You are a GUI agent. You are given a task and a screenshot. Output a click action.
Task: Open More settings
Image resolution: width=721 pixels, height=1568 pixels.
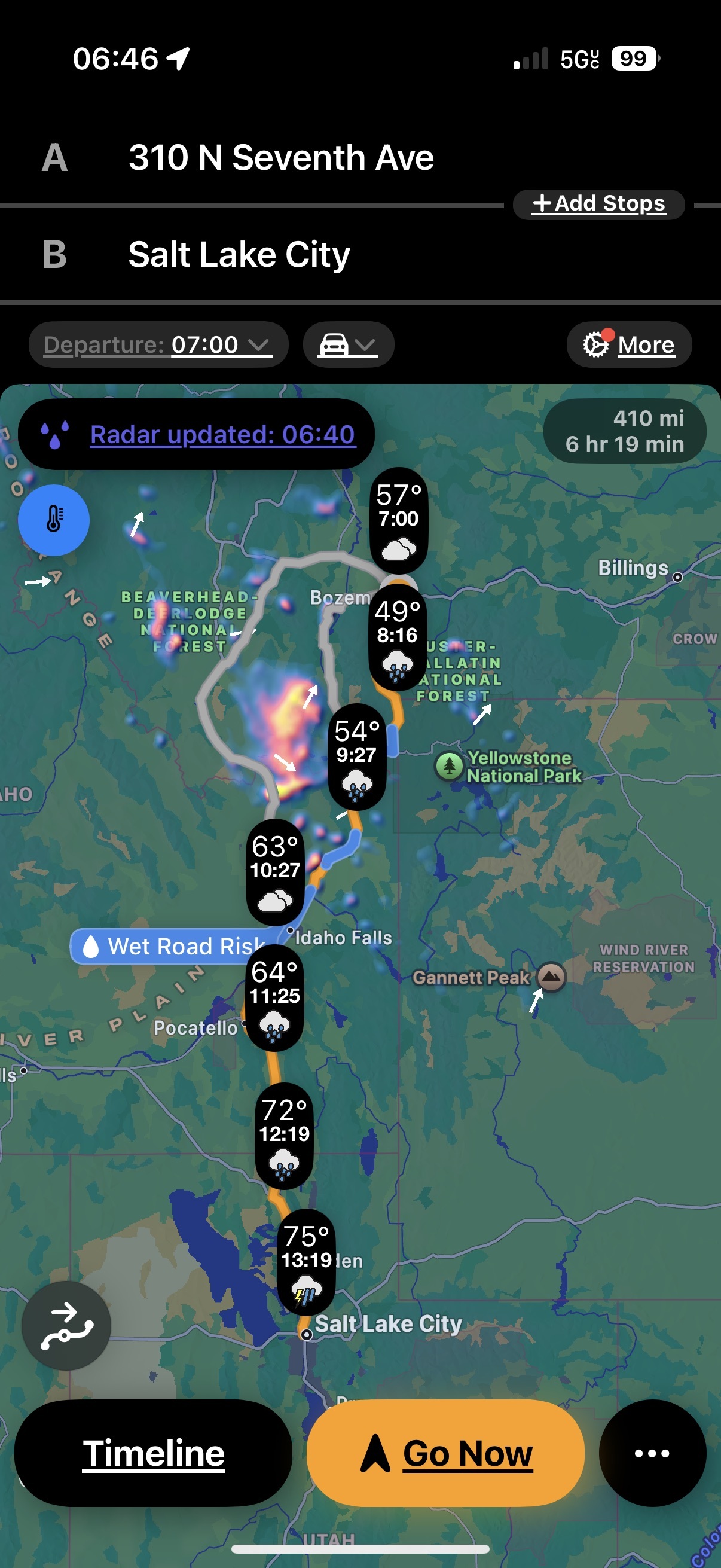[x=628, y=344]
